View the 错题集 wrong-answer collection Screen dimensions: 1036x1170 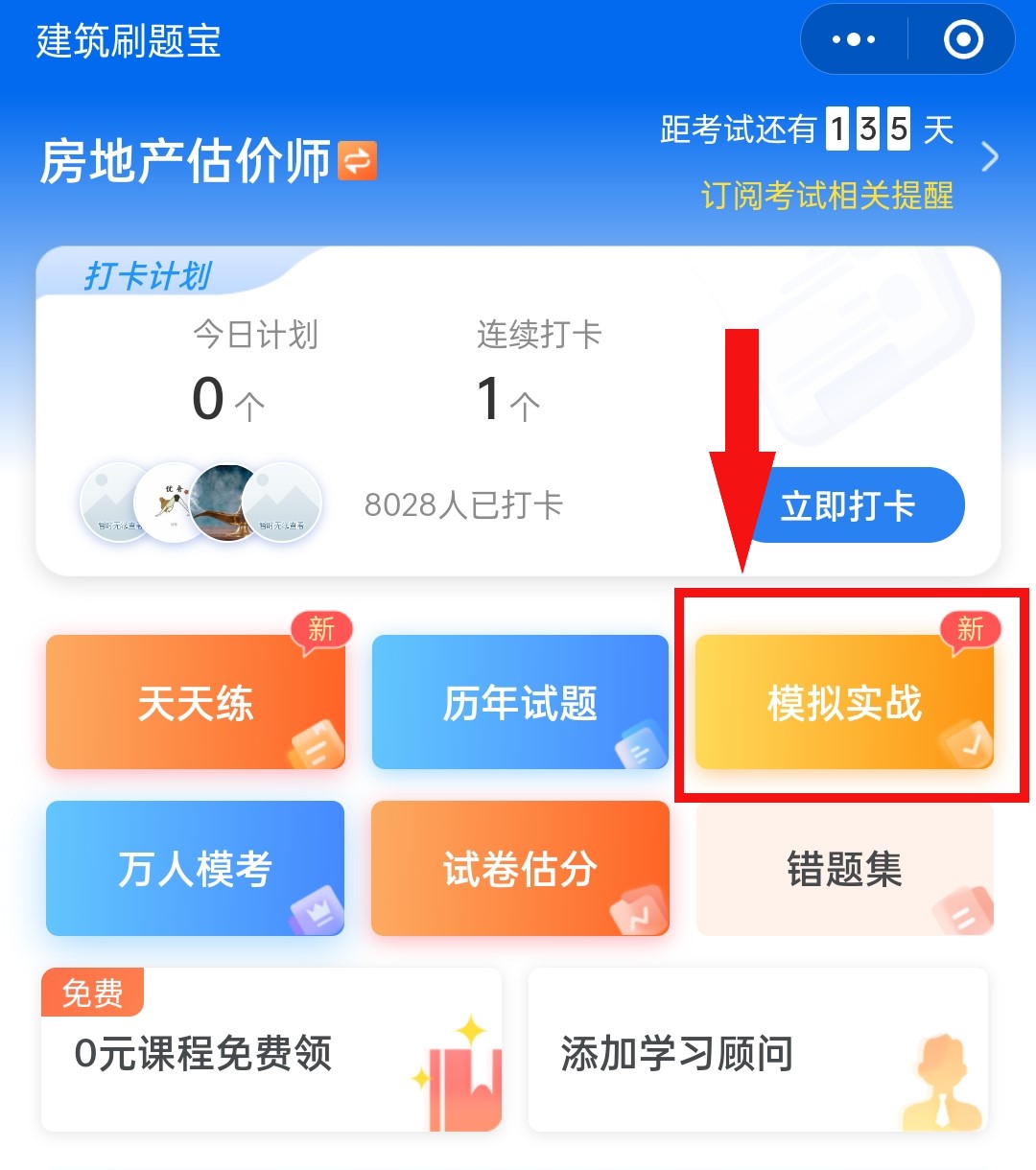[x=844, y=869]
